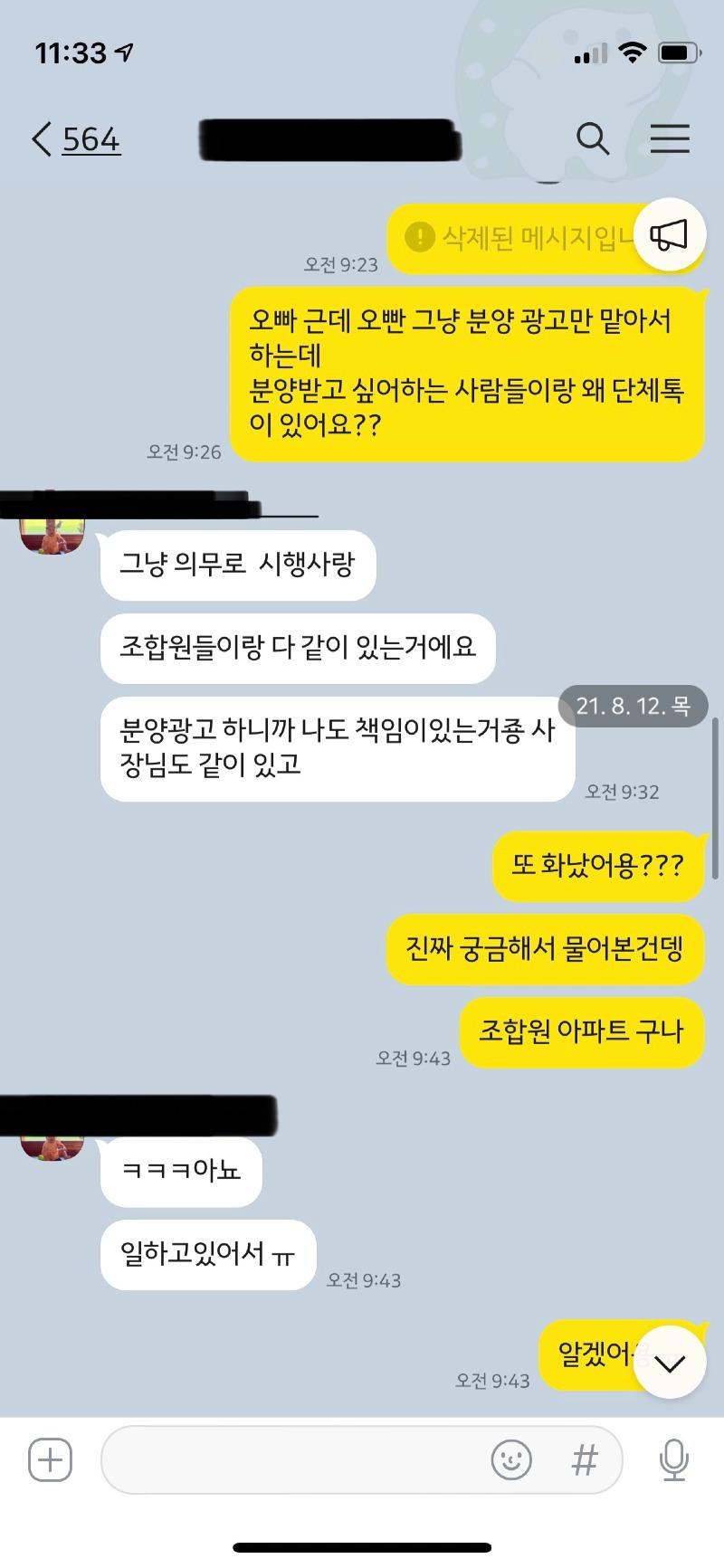724x1568 pixels.
Task: Open the announcement megaphone button
Action: 669,236
